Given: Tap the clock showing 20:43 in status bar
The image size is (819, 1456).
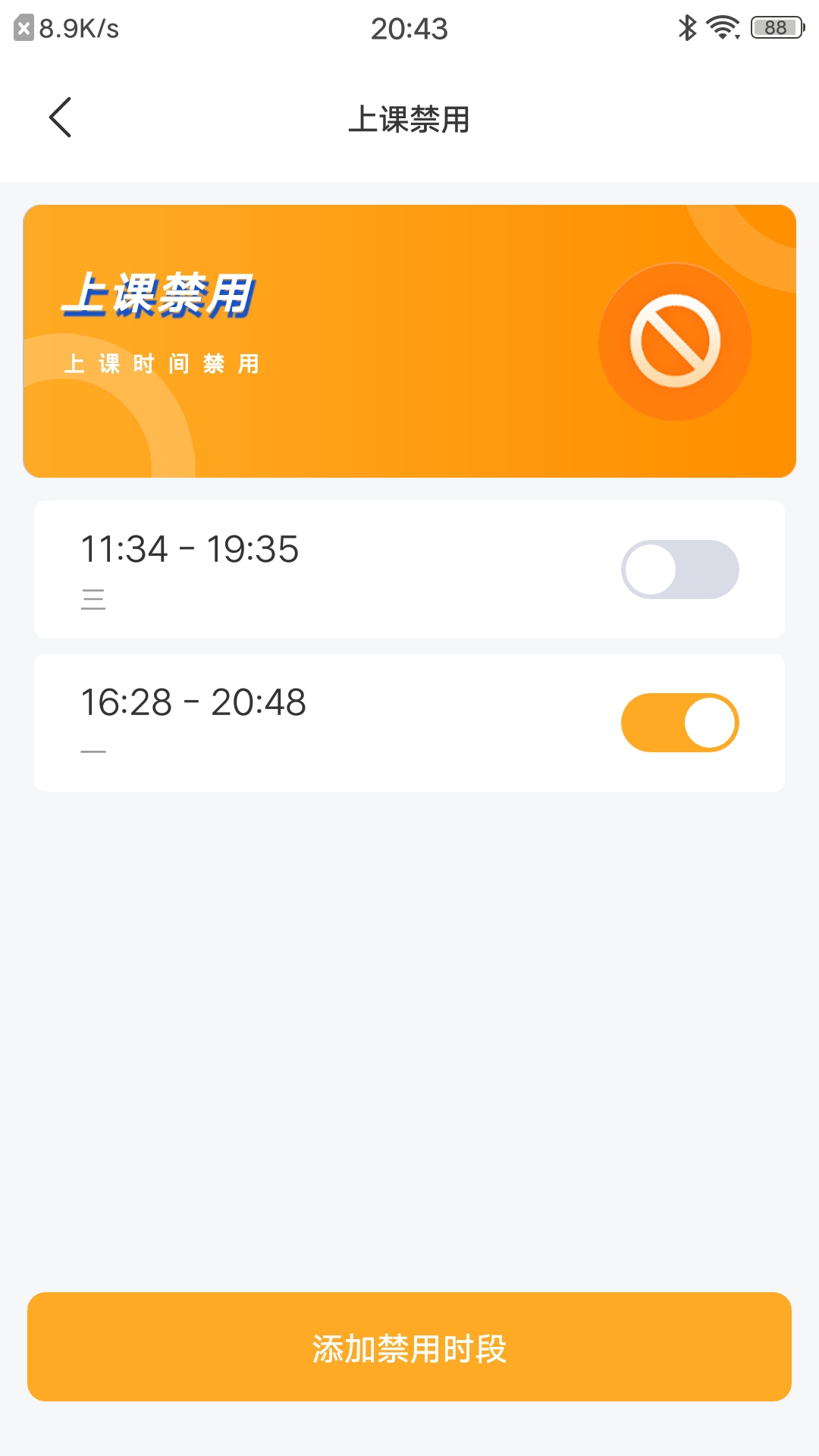Looking at the screenshot, I should click(x=409, y=29).
